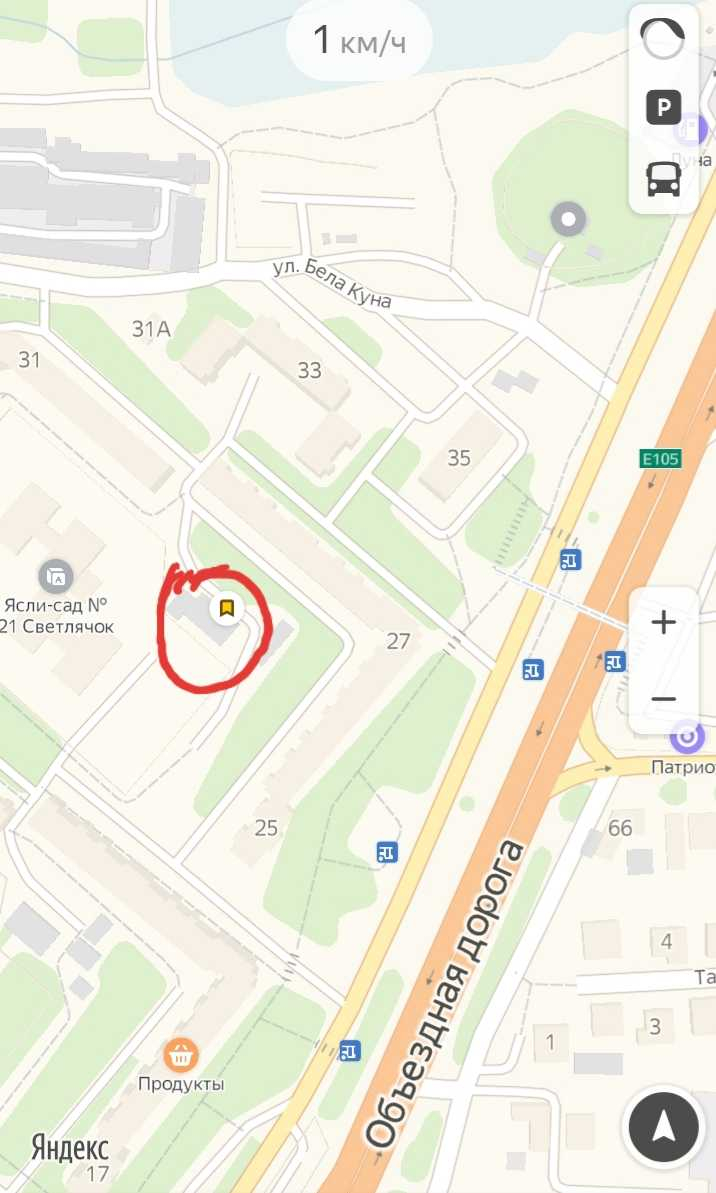Open the yellow bookmark pin
The height and width of the screenshot is (1193, 716).
pos(226,608)
